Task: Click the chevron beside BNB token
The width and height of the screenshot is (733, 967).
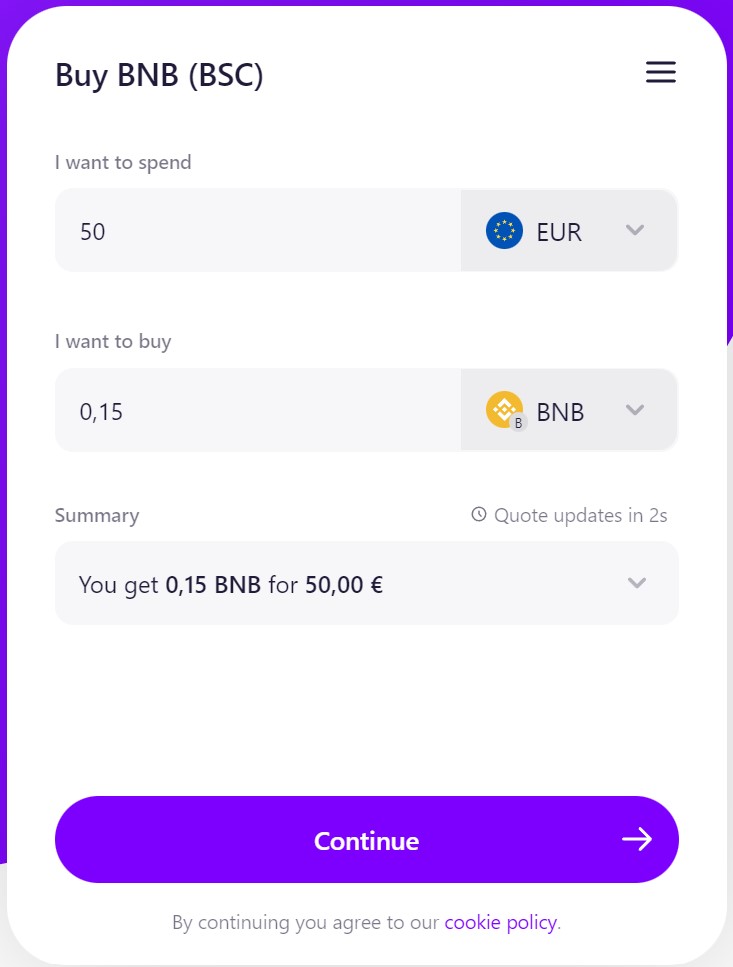Action: 635,409
